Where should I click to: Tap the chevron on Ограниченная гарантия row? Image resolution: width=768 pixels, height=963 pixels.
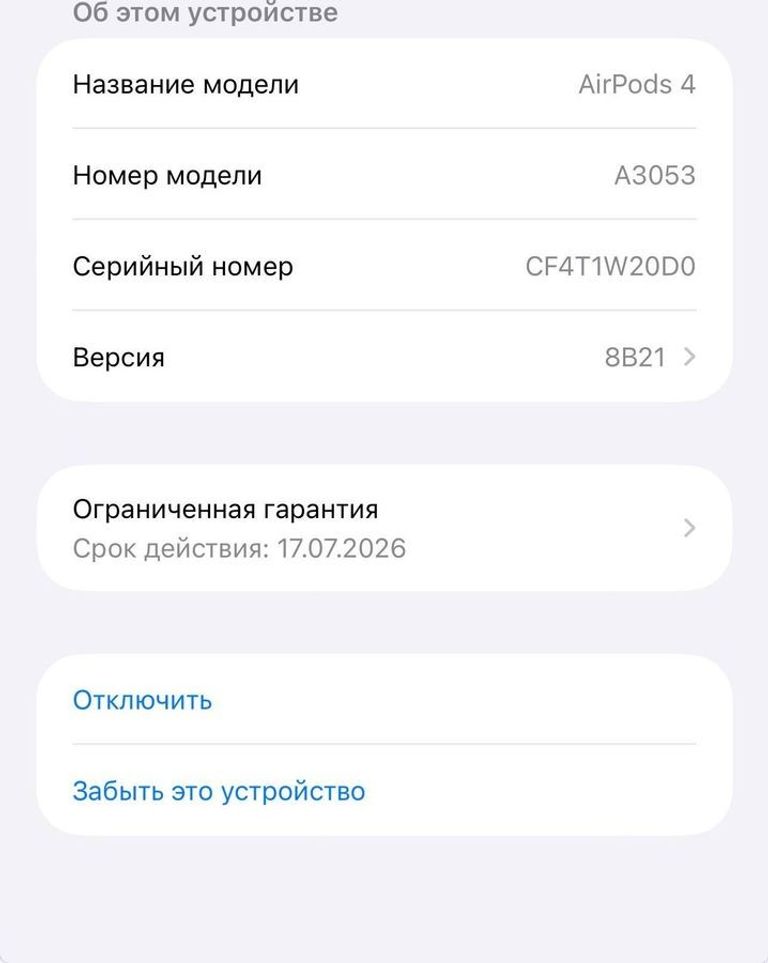tap(687, 528)
